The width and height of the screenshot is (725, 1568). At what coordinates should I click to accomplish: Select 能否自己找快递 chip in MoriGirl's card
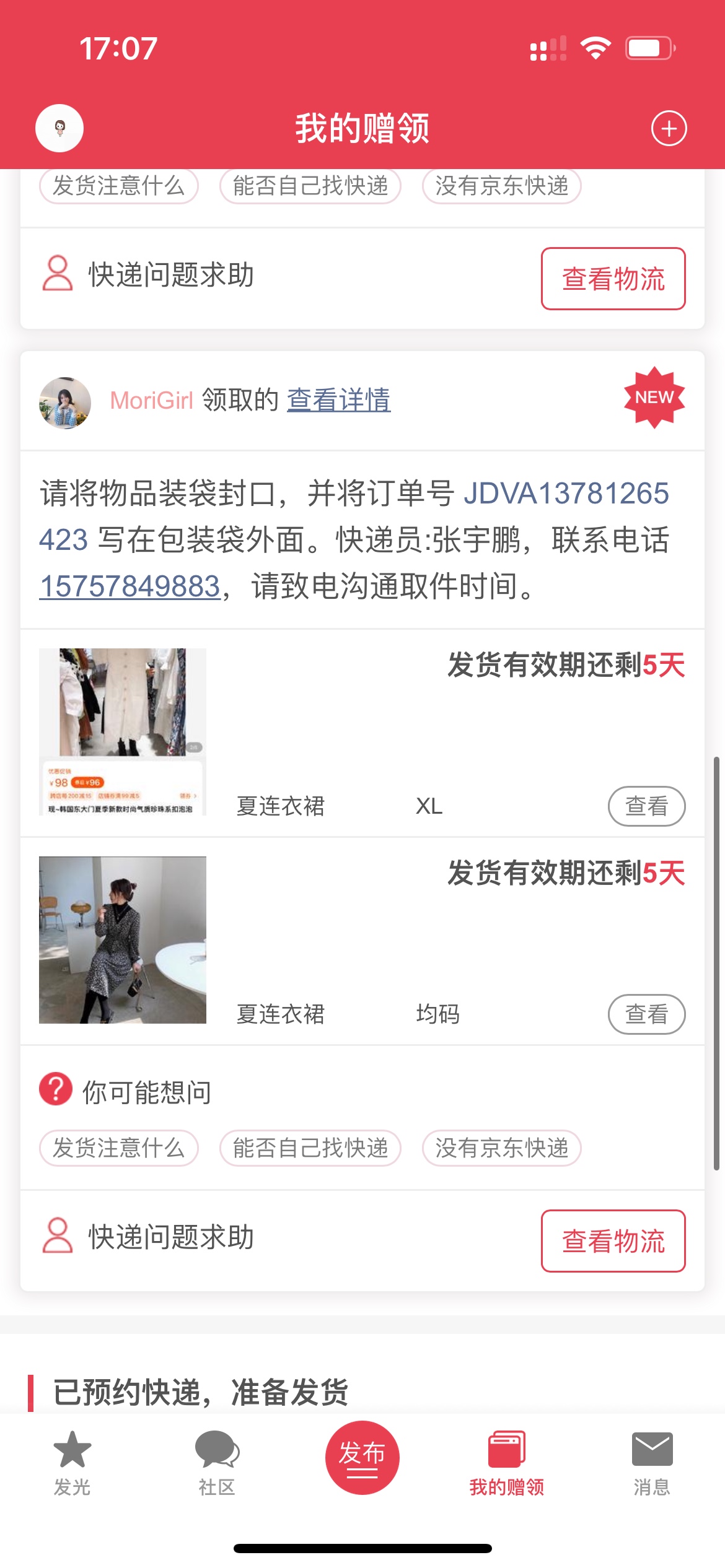click(310, 1148)
